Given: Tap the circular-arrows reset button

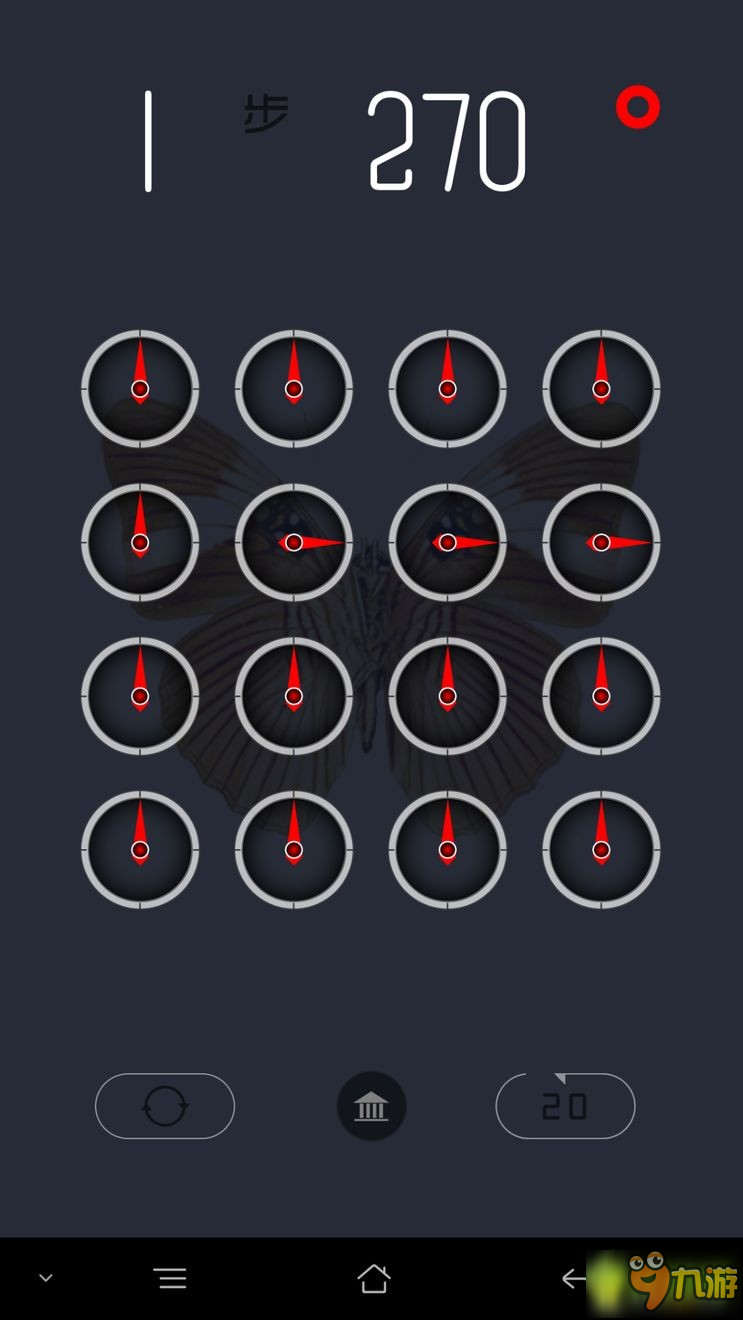Looking at the screenshot, I should [x=165, y=1106].
